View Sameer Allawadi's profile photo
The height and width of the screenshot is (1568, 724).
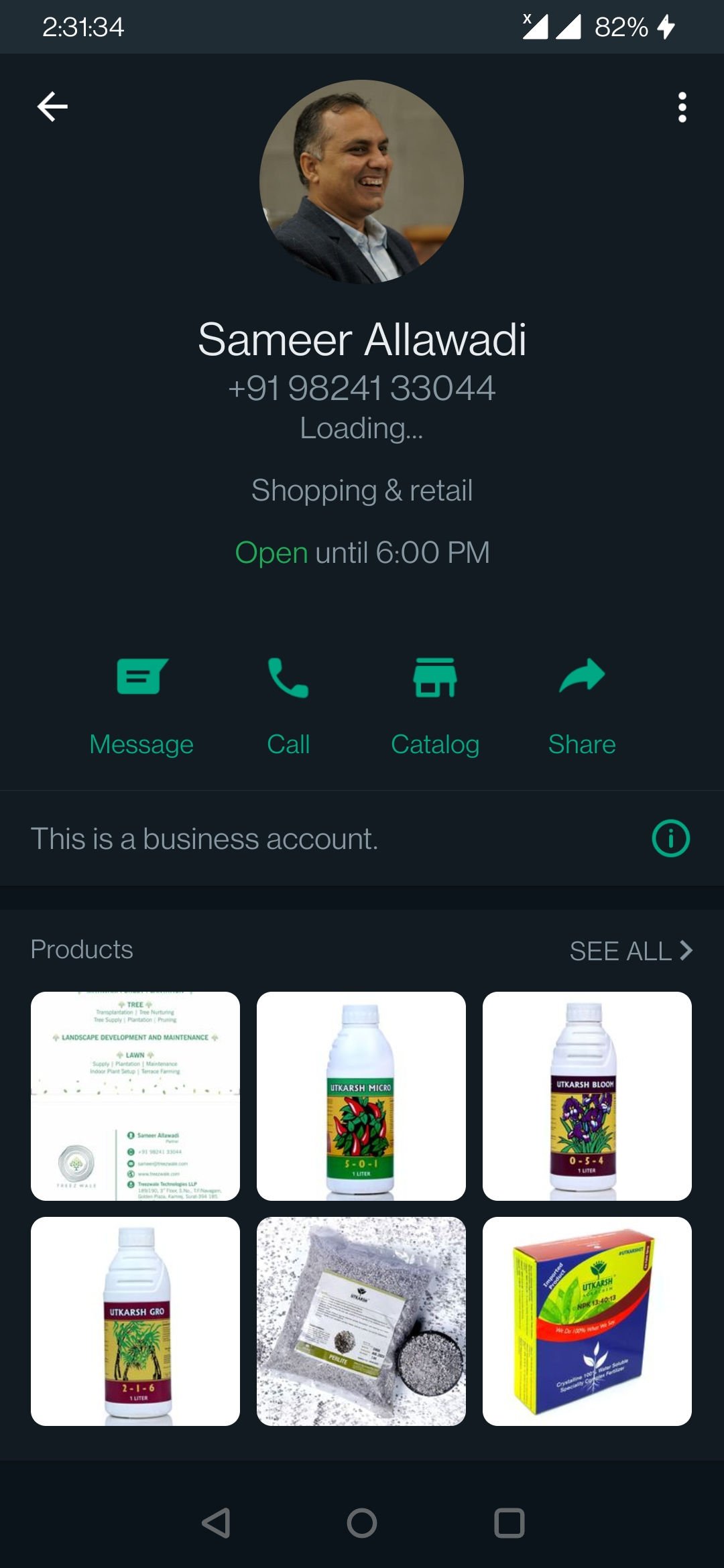(361, 182)
